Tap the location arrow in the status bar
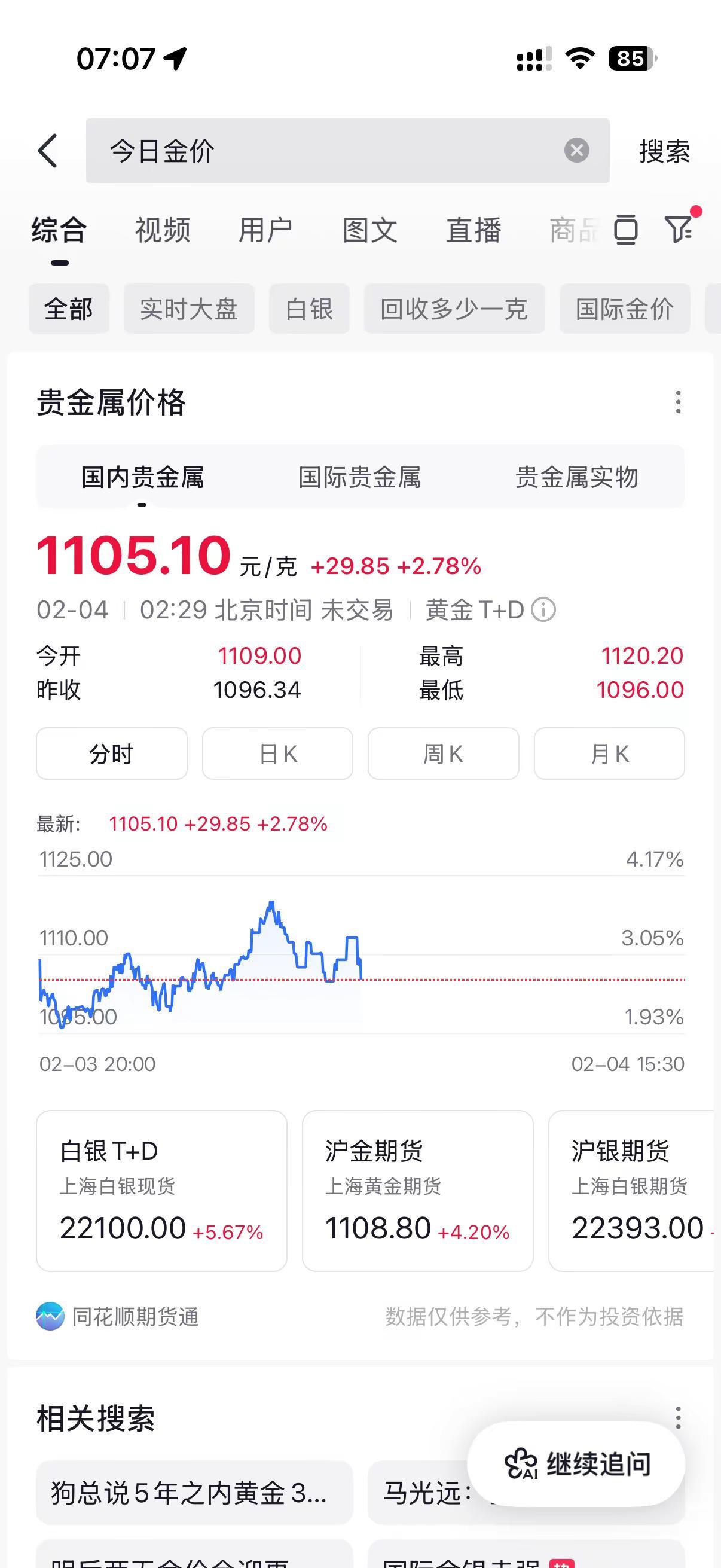The image size is (721, 1568). 173,59
